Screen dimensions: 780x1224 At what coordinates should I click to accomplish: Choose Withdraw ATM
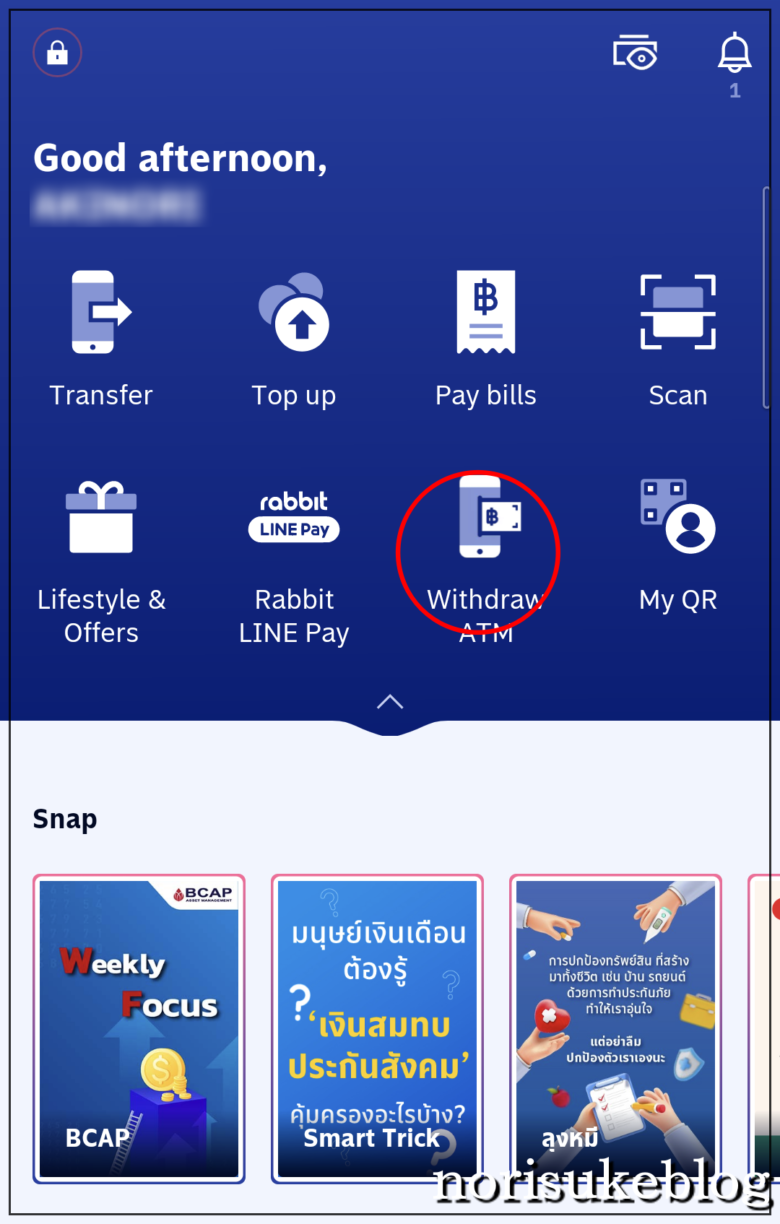(x=486, y=555)
